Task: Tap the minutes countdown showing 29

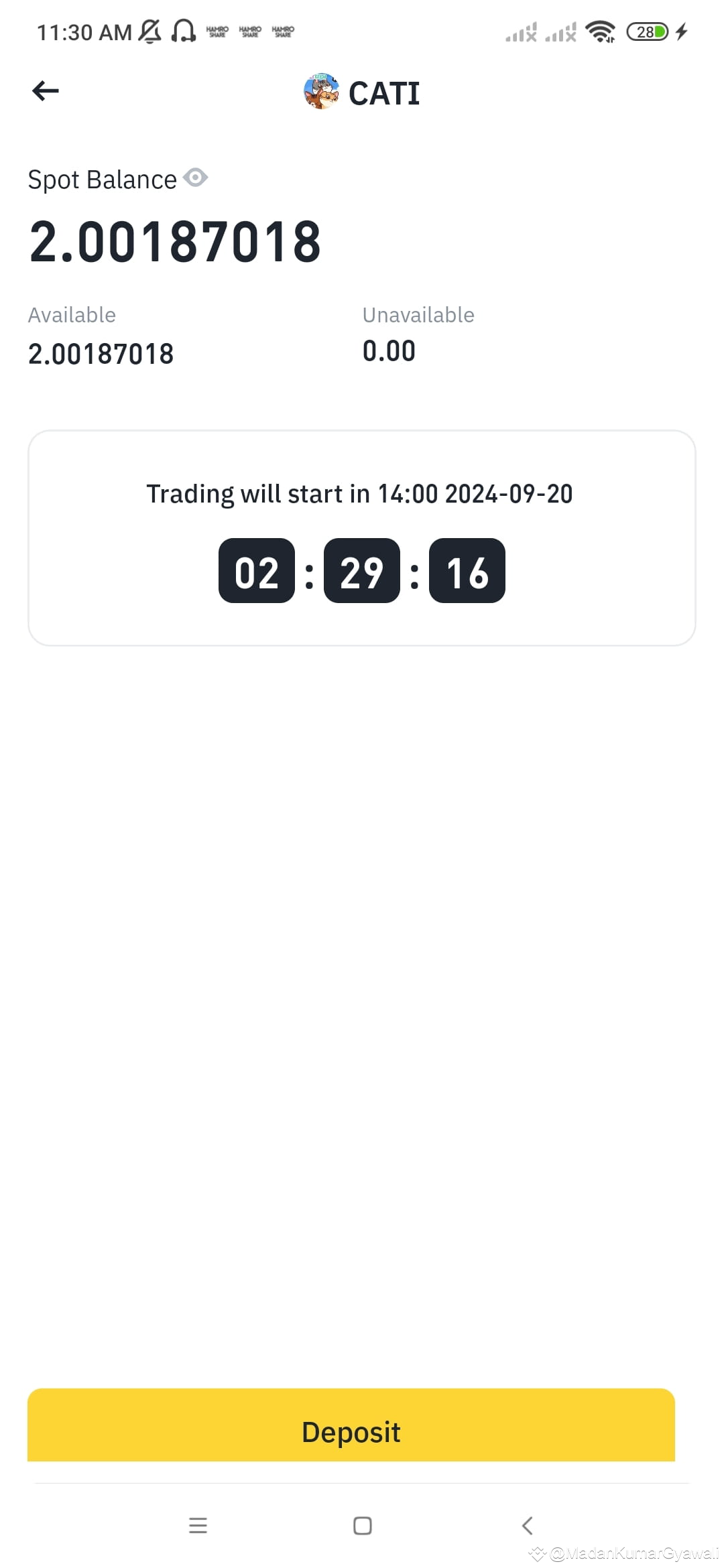Action: click(x=361, y=570)
